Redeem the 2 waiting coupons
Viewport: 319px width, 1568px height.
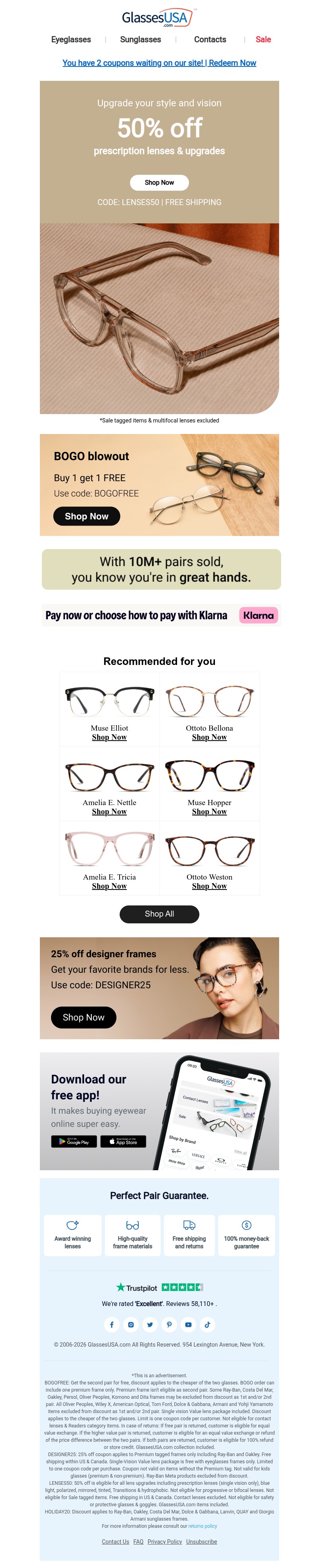click(x=159, y=63)
